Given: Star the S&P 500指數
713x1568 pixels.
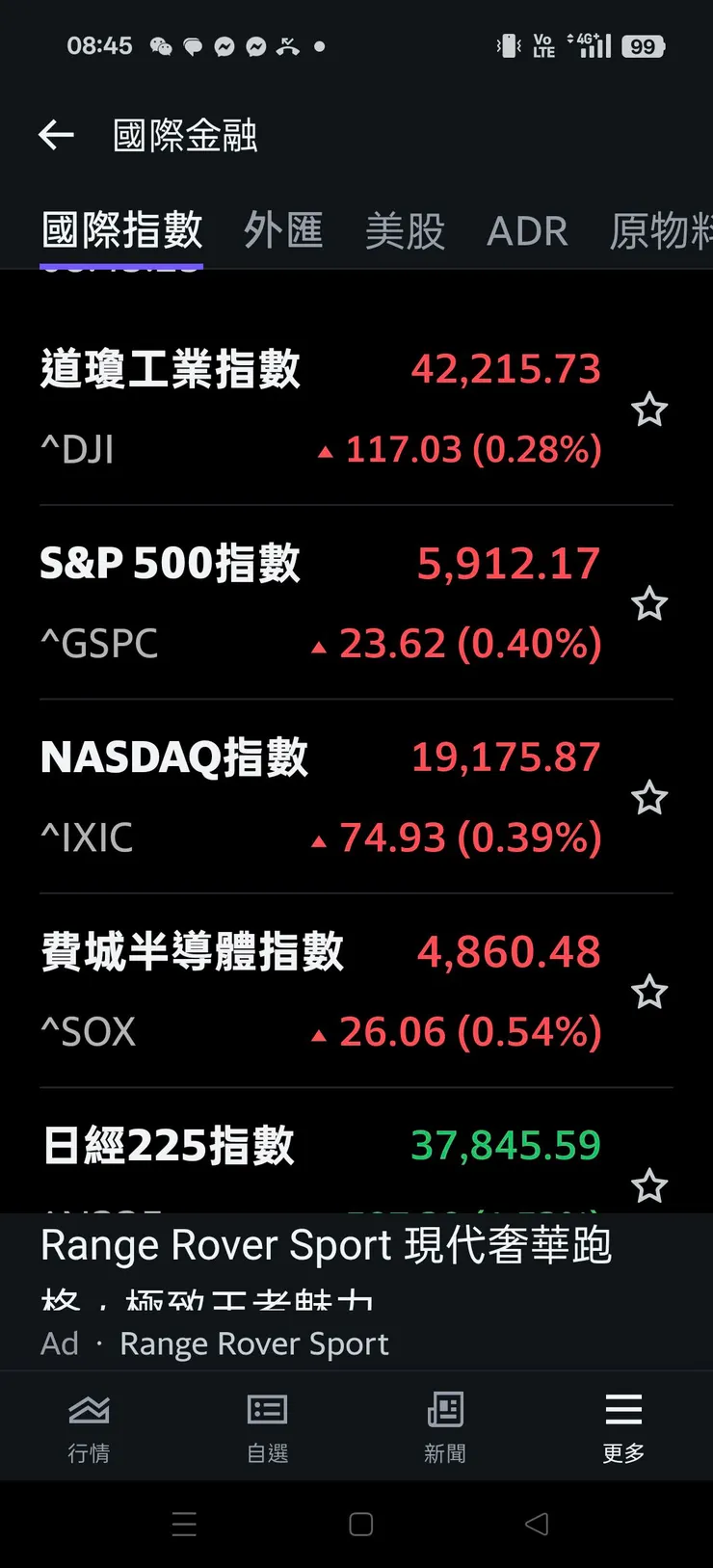Looking at the screenshot, I should tap(649, 604).
